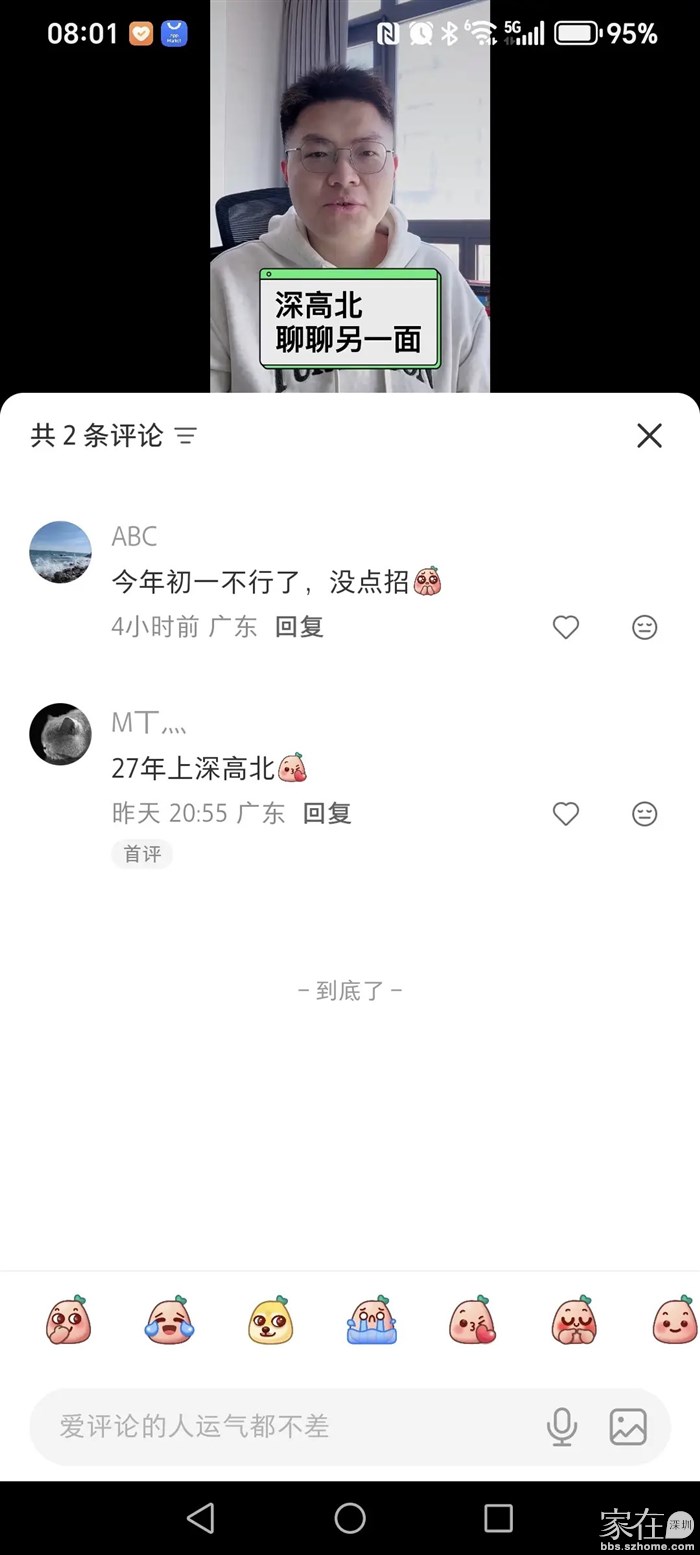Insert the blowing-kiss heart emoji
This screenshot has height=1555, width=700.
[472, 1320]
